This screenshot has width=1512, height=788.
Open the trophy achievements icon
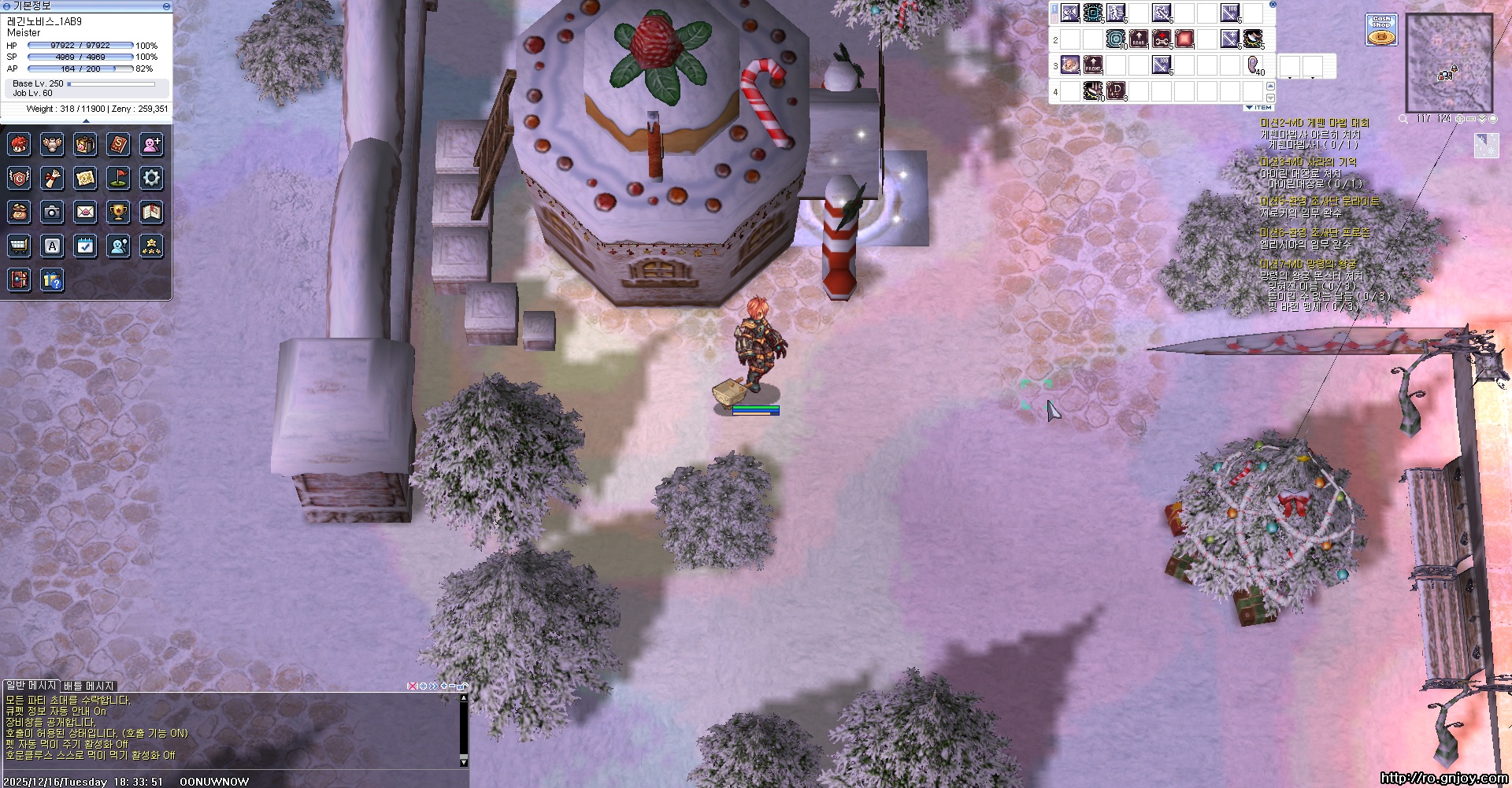pos(118,212)
